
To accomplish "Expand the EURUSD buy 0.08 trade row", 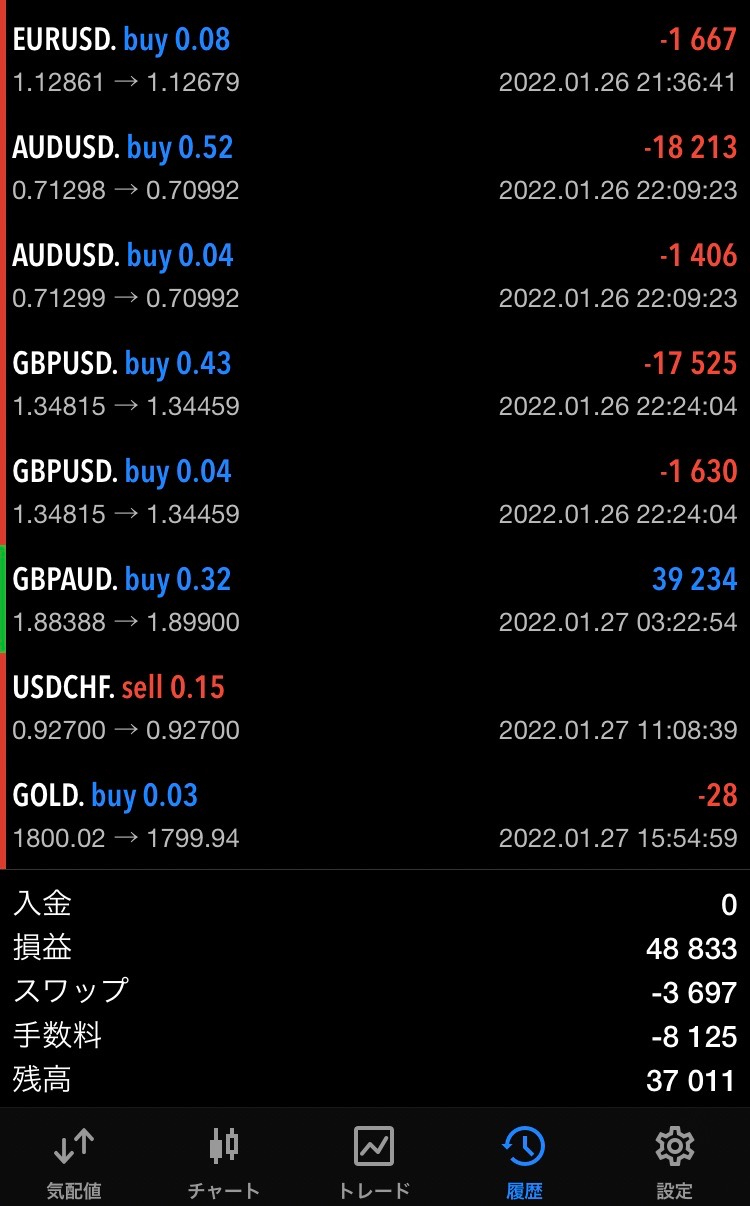I will (375, 60).
